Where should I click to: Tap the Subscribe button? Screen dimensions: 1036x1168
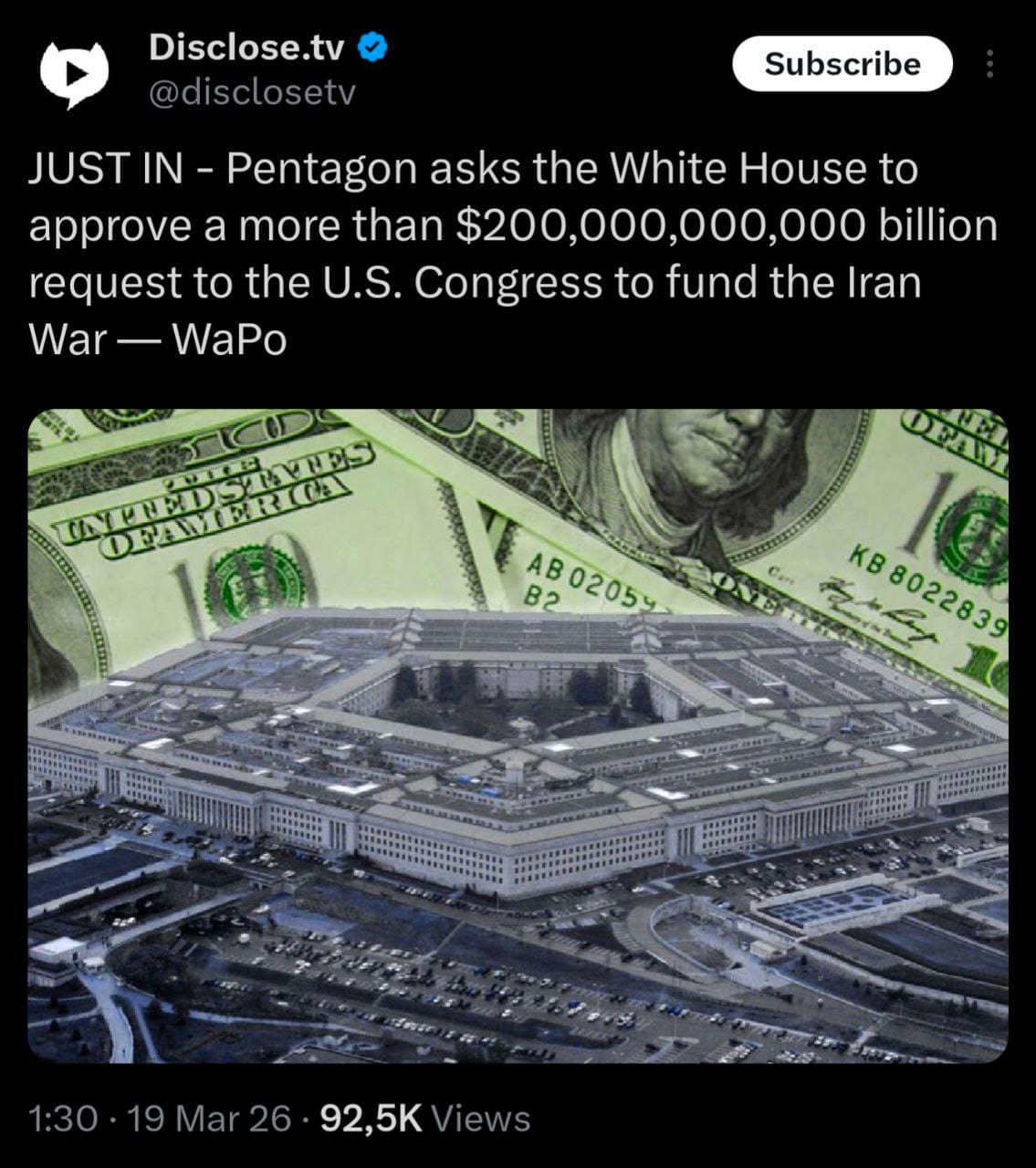842,64
